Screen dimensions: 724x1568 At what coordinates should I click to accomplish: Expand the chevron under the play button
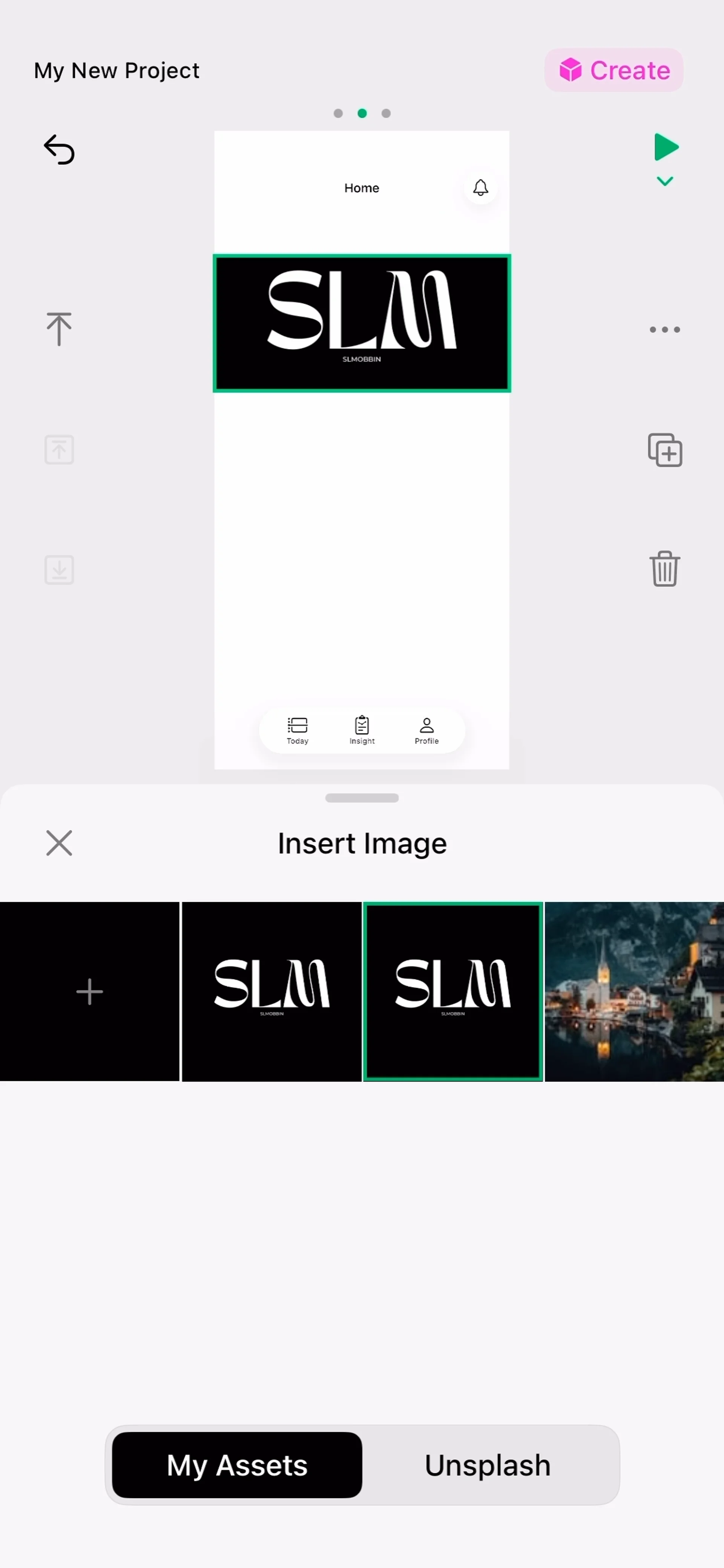pyautogui.click(x=665, y=181)
